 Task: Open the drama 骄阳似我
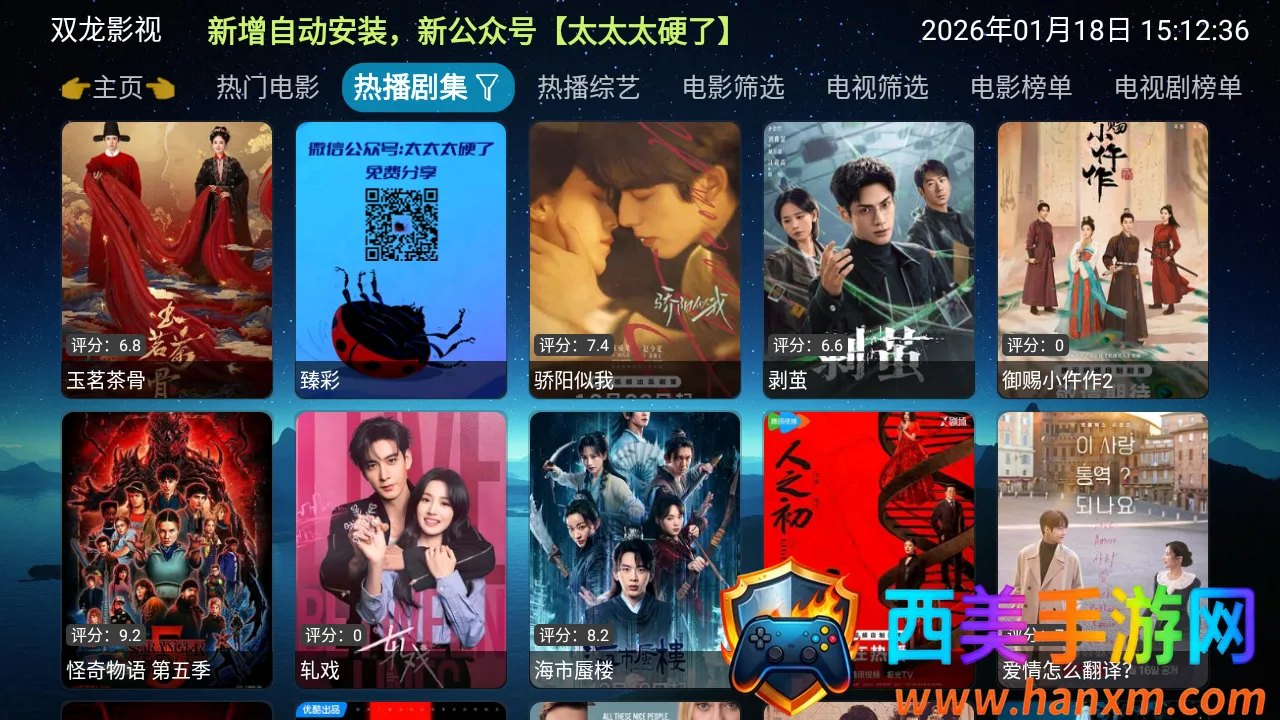pos(635,260)
